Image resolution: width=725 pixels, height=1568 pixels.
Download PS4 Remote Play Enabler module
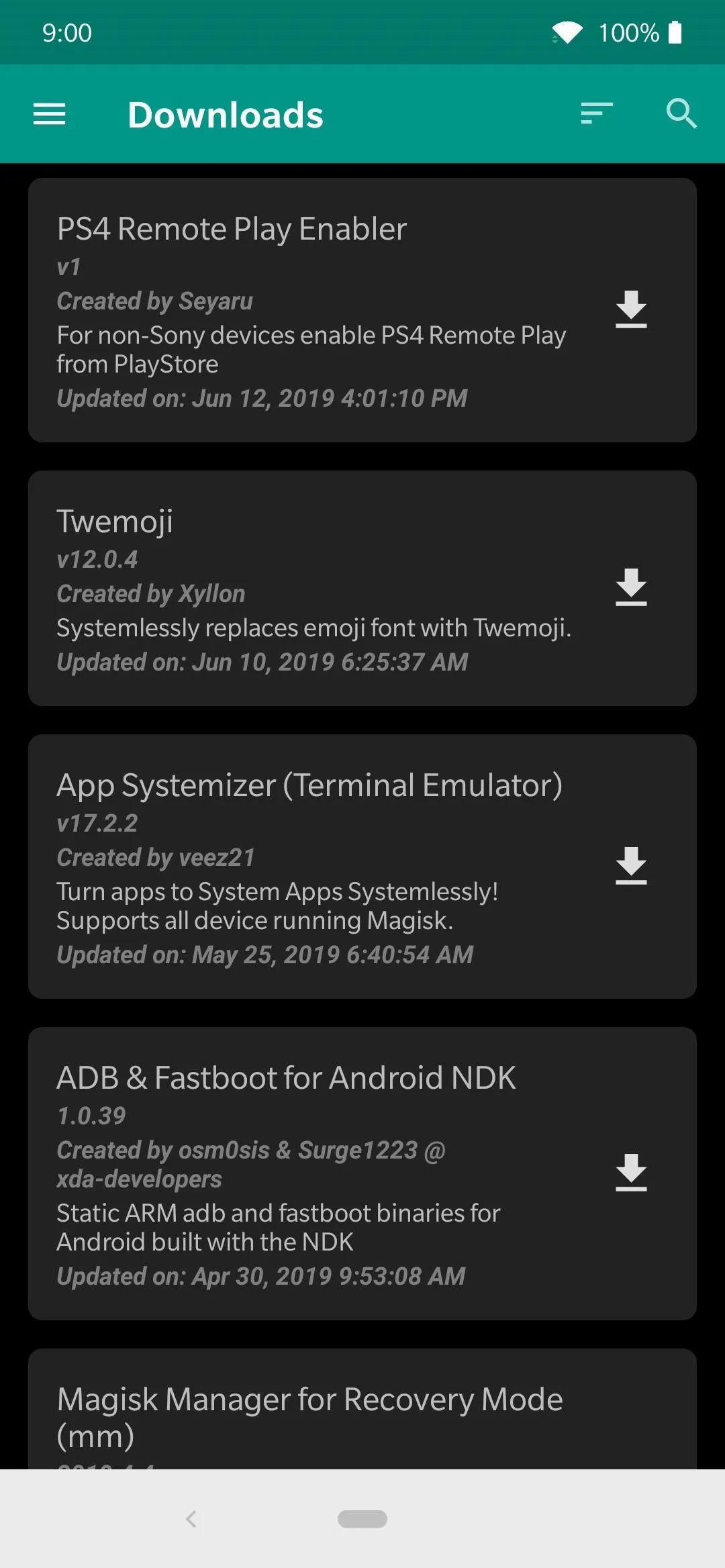(x=631, y=309)
